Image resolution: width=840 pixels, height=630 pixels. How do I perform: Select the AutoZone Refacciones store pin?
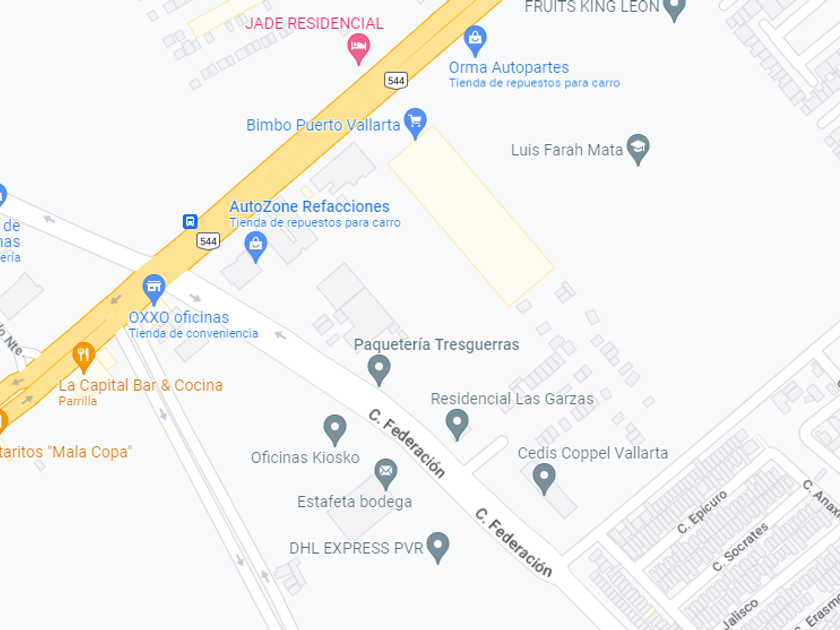[256, 245]
